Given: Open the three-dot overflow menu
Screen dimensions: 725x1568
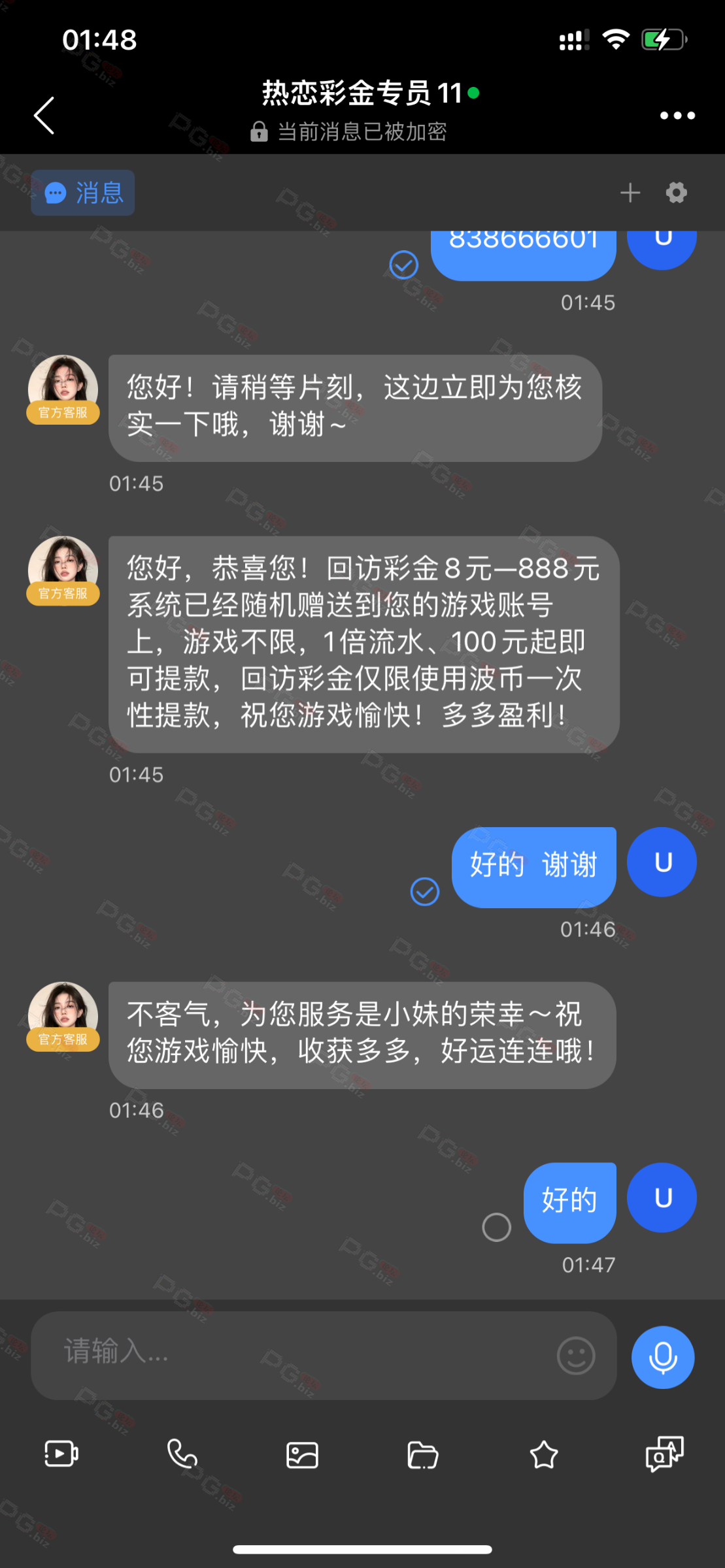Looking at the screenshot, I should pyautogui.click(x=677, y=116).
